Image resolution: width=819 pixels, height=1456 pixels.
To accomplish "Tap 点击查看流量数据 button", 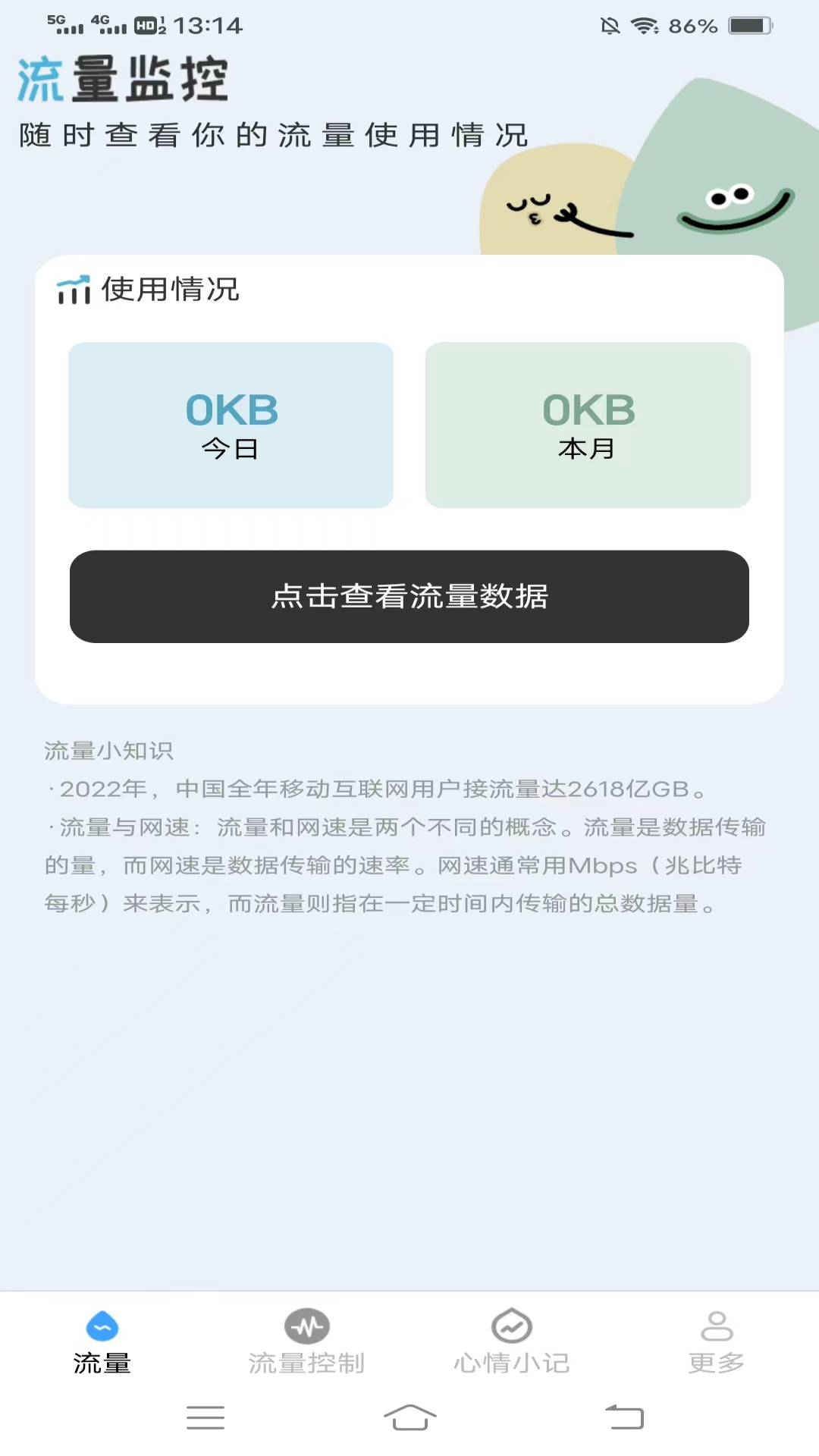I will coord(409,596).
